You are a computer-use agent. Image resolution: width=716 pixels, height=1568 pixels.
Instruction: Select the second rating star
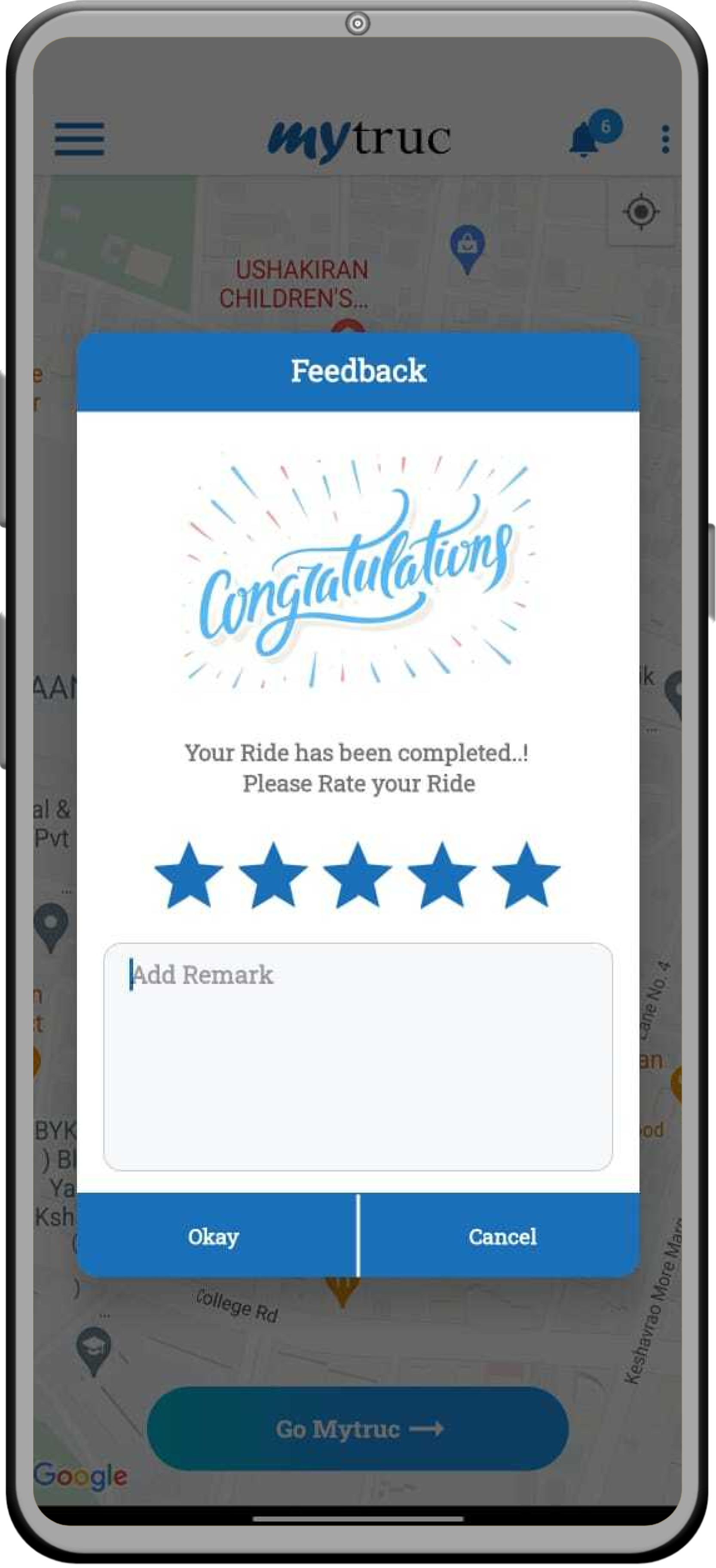pos(273,877)
